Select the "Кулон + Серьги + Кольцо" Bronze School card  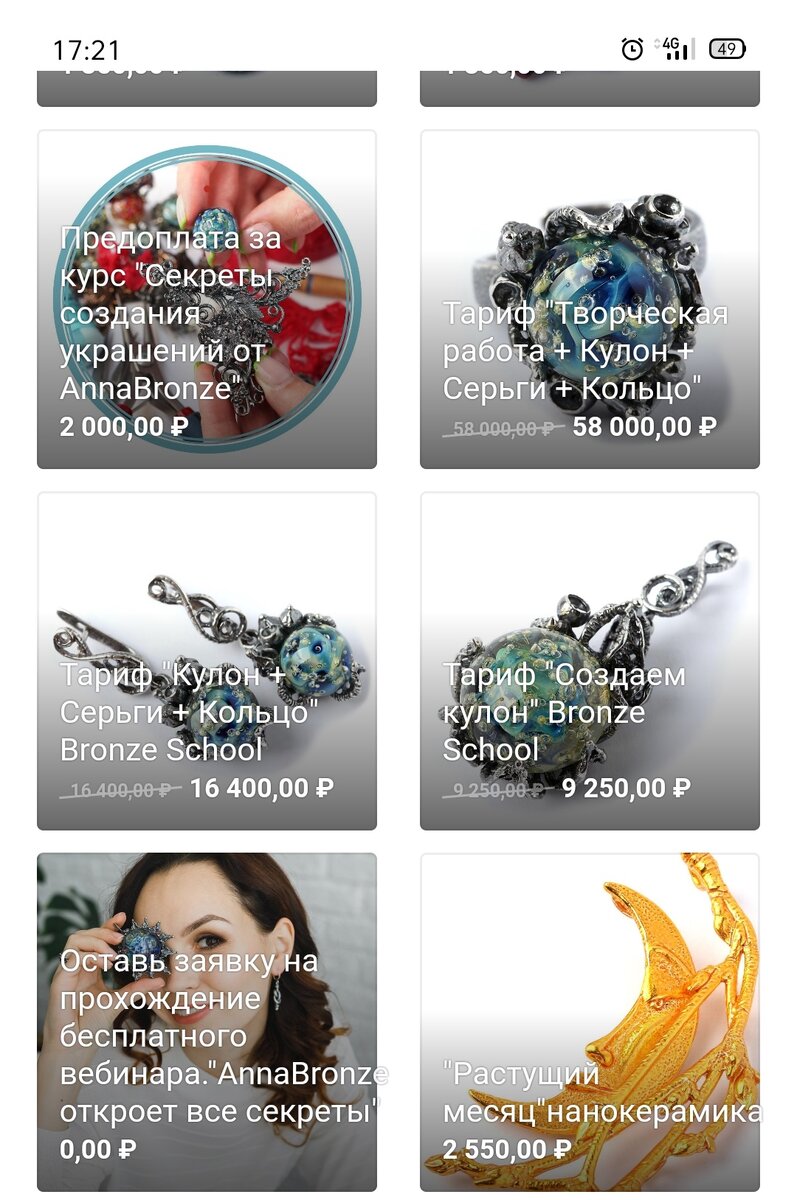[x=207, y=661]
